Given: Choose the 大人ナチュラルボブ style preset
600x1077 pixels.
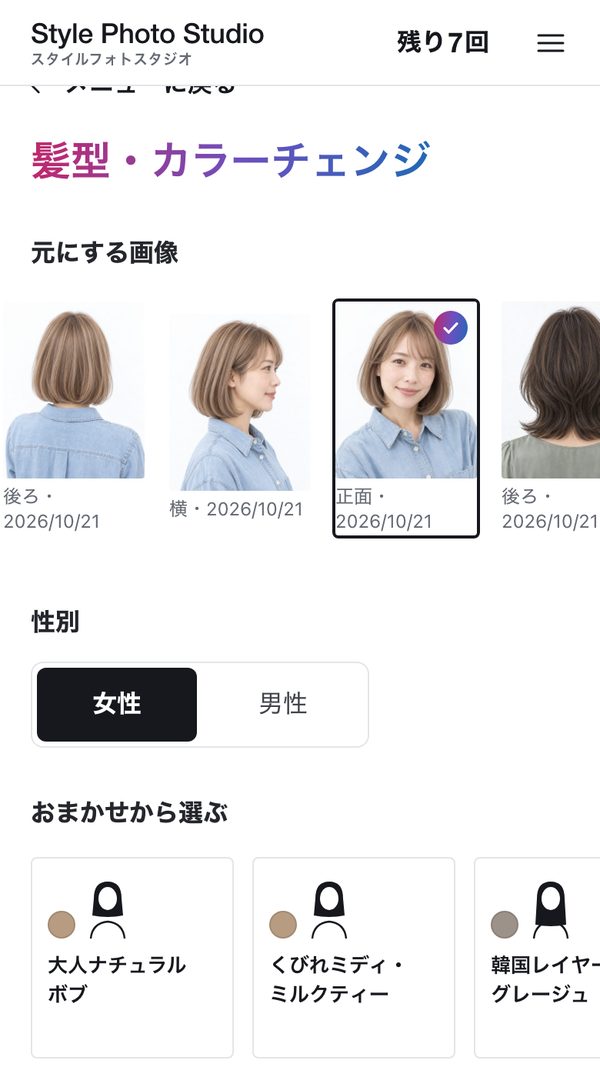Looking at the screenshot, I should click(x=132, y=957).
